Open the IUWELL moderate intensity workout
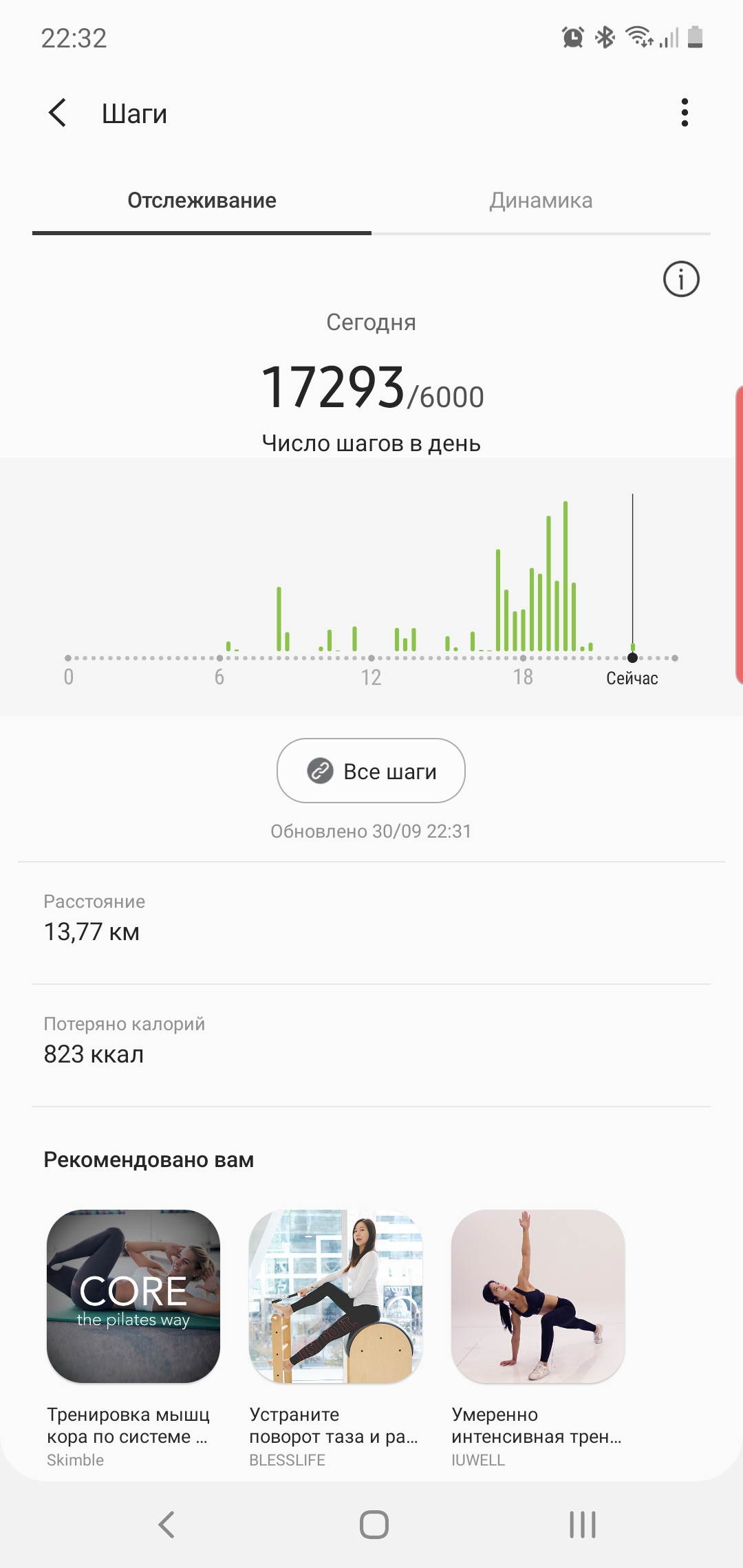 point(538,1296)
